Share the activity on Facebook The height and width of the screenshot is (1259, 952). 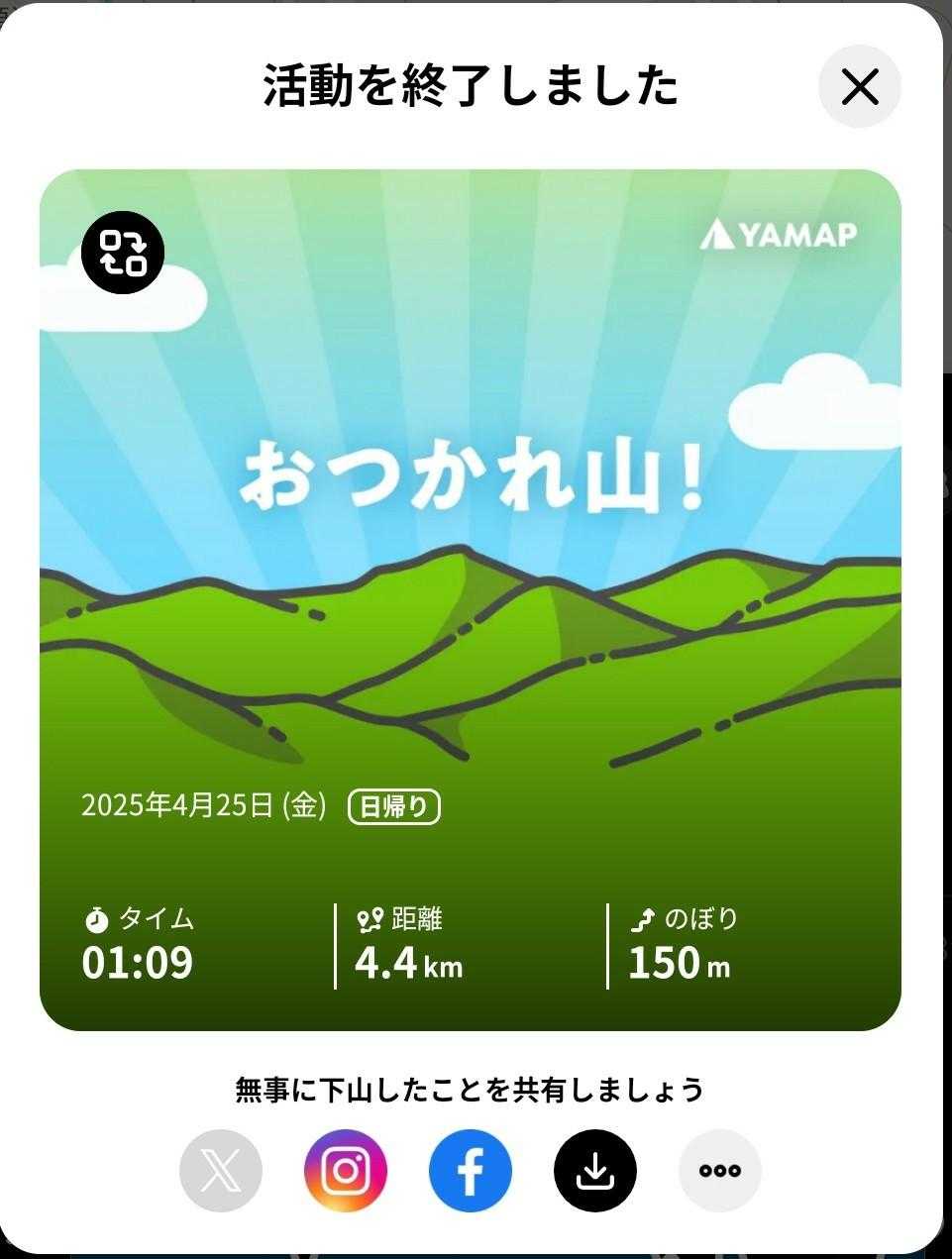tap(471, 1171)
